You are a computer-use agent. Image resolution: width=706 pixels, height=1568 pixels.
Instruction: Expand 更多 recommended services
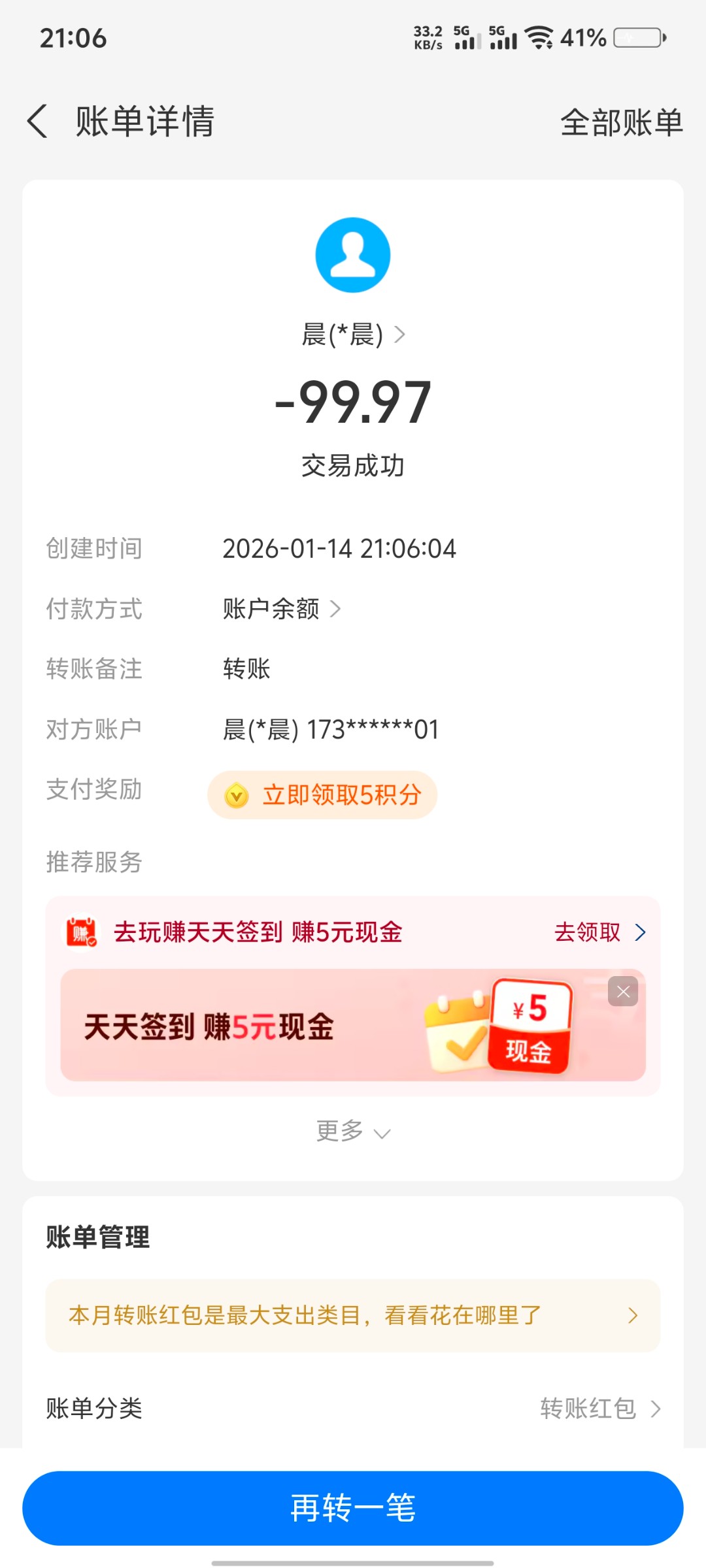click(x=353, y=1131)
